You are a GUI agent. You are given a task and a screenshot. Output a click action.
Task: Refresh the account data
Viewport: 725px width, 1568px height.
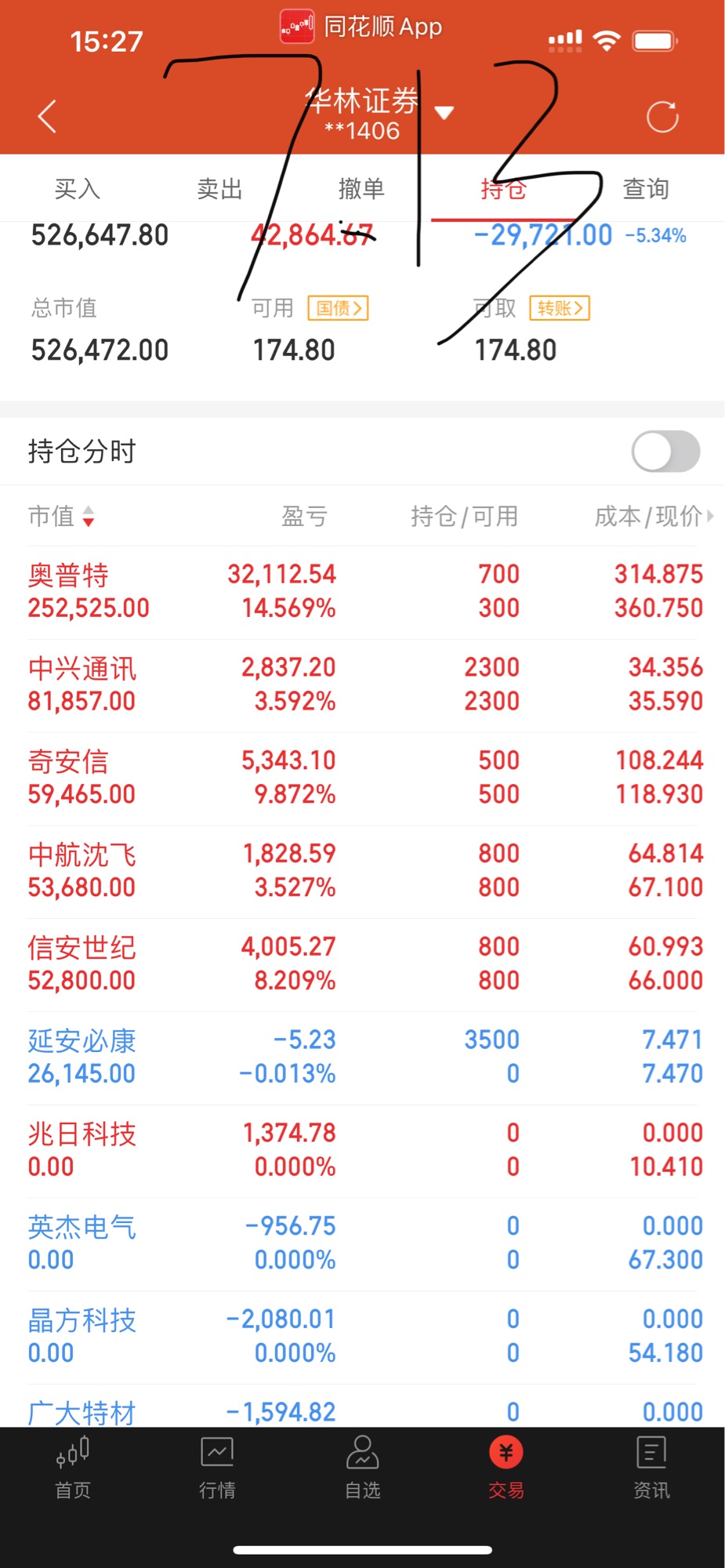tap(662, 117)
